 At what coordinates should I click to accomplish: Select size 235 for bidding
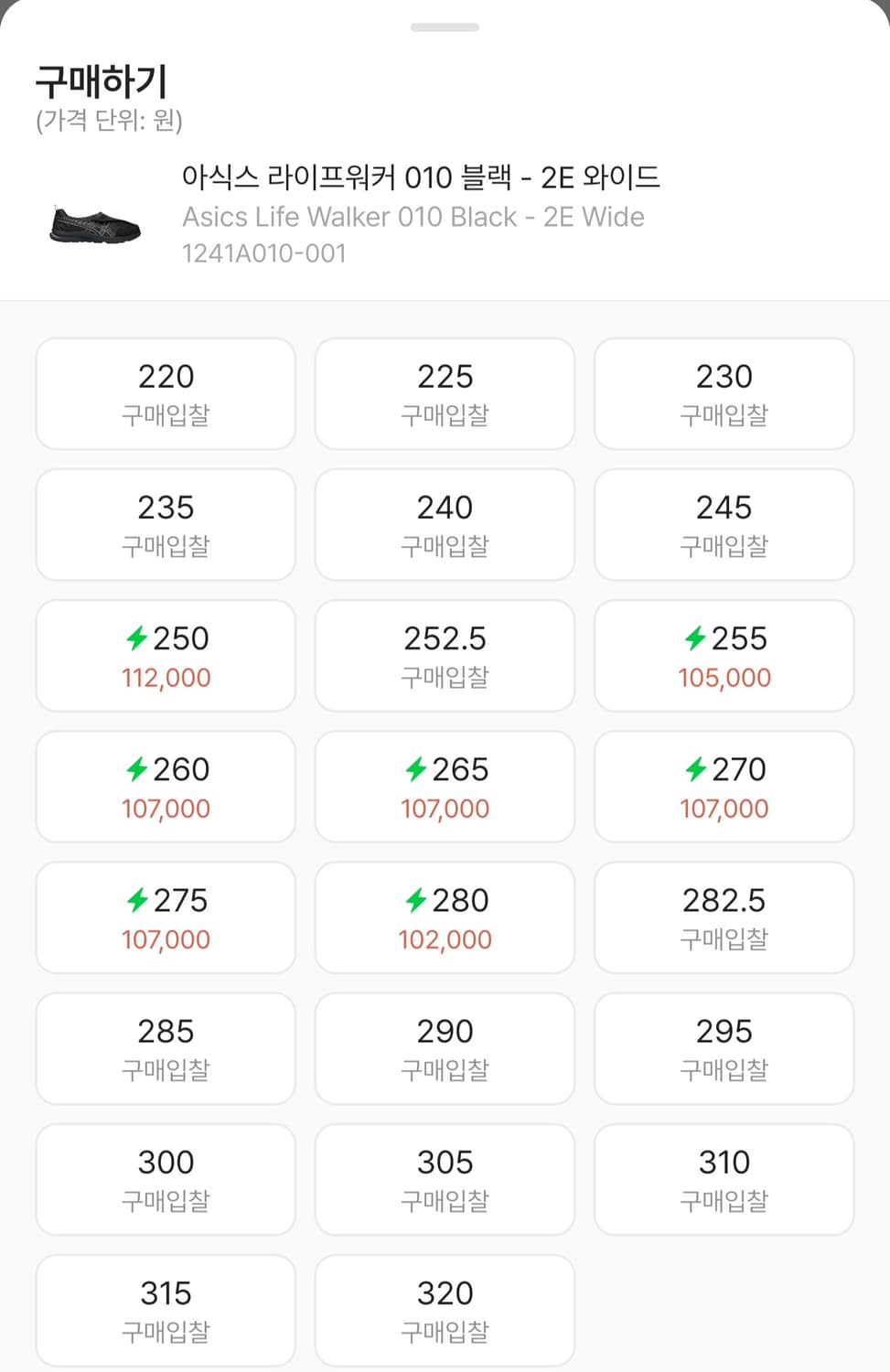click(165, 524)
